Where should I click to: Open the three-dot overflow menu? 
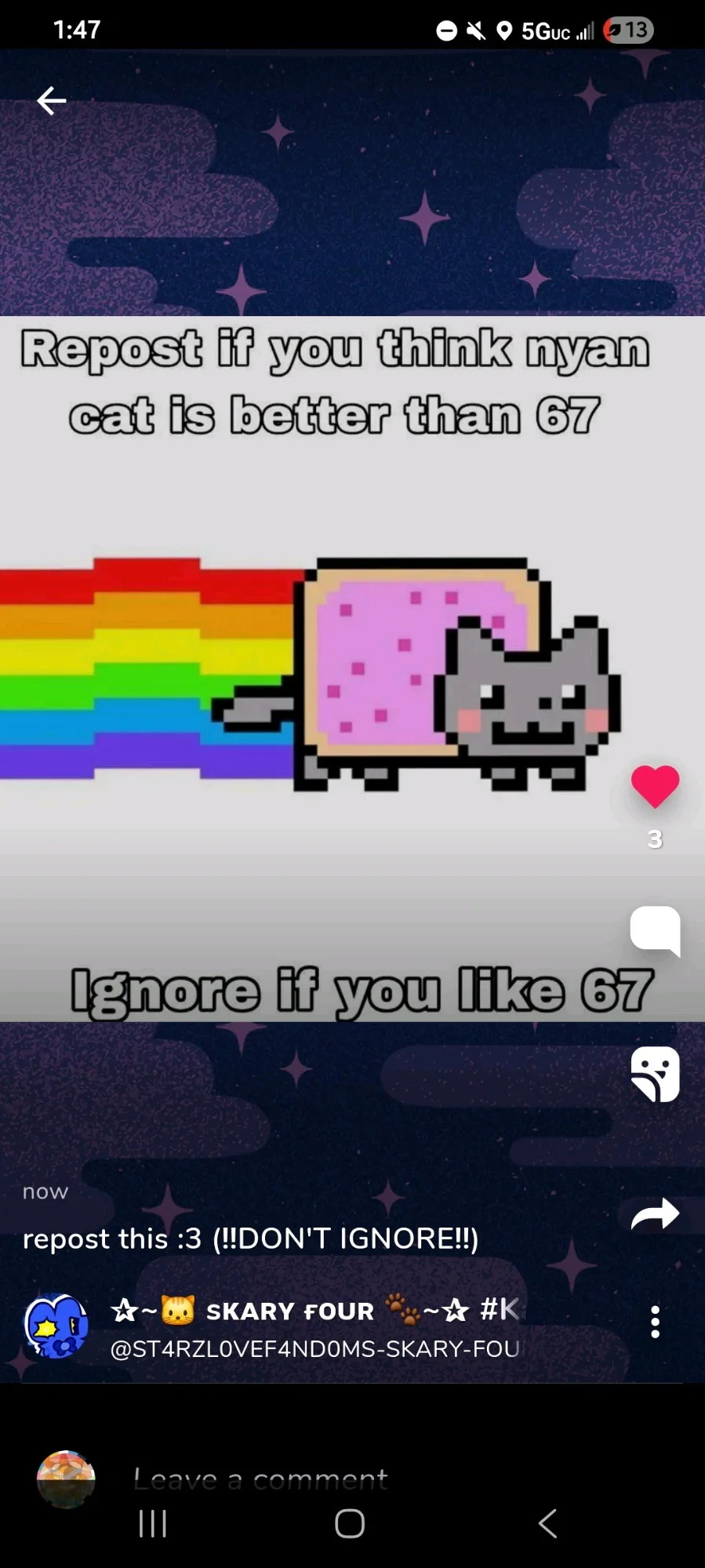coord(655,1322)
